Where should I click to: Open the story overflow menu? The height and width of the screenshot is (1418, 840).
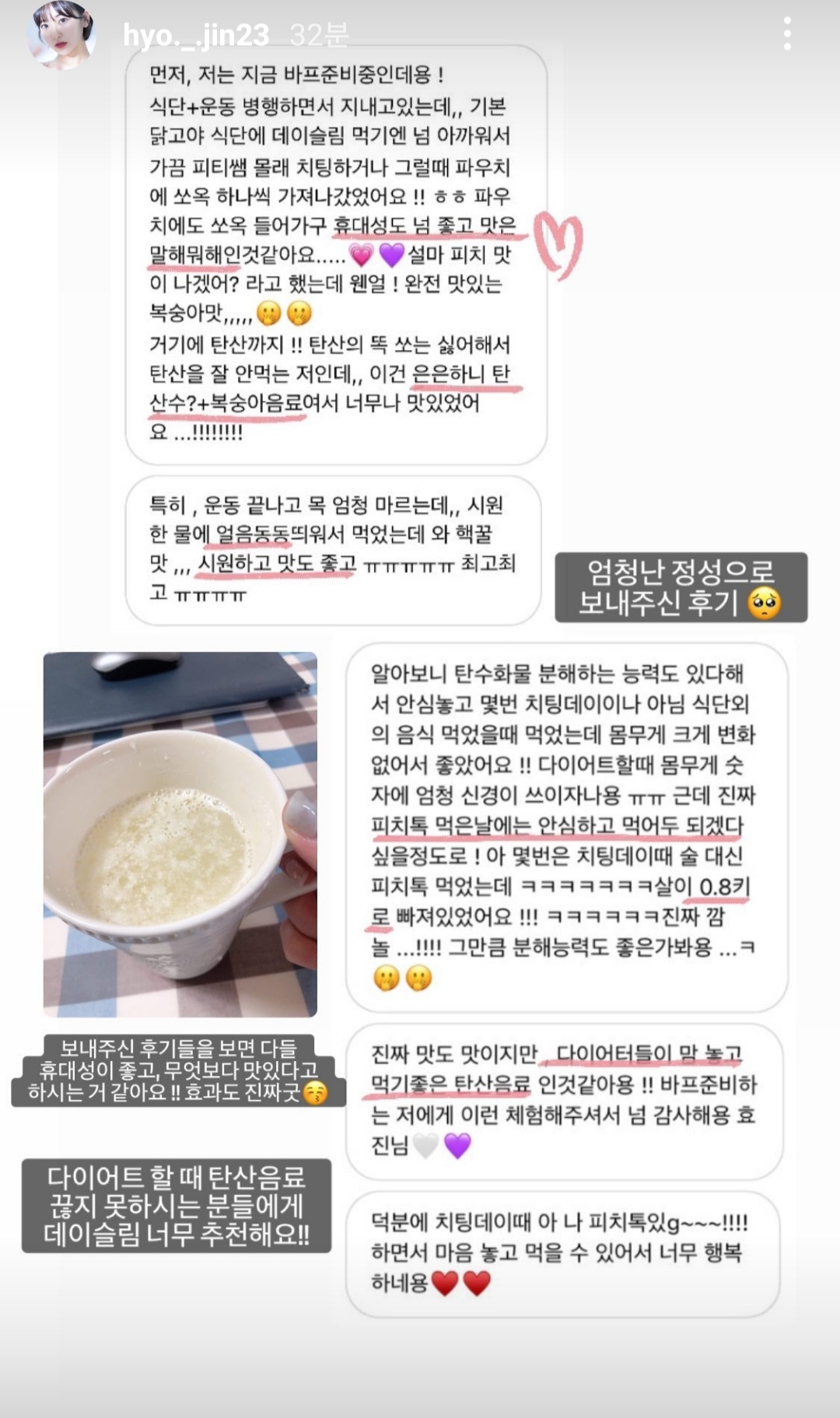tap(787, 34)
